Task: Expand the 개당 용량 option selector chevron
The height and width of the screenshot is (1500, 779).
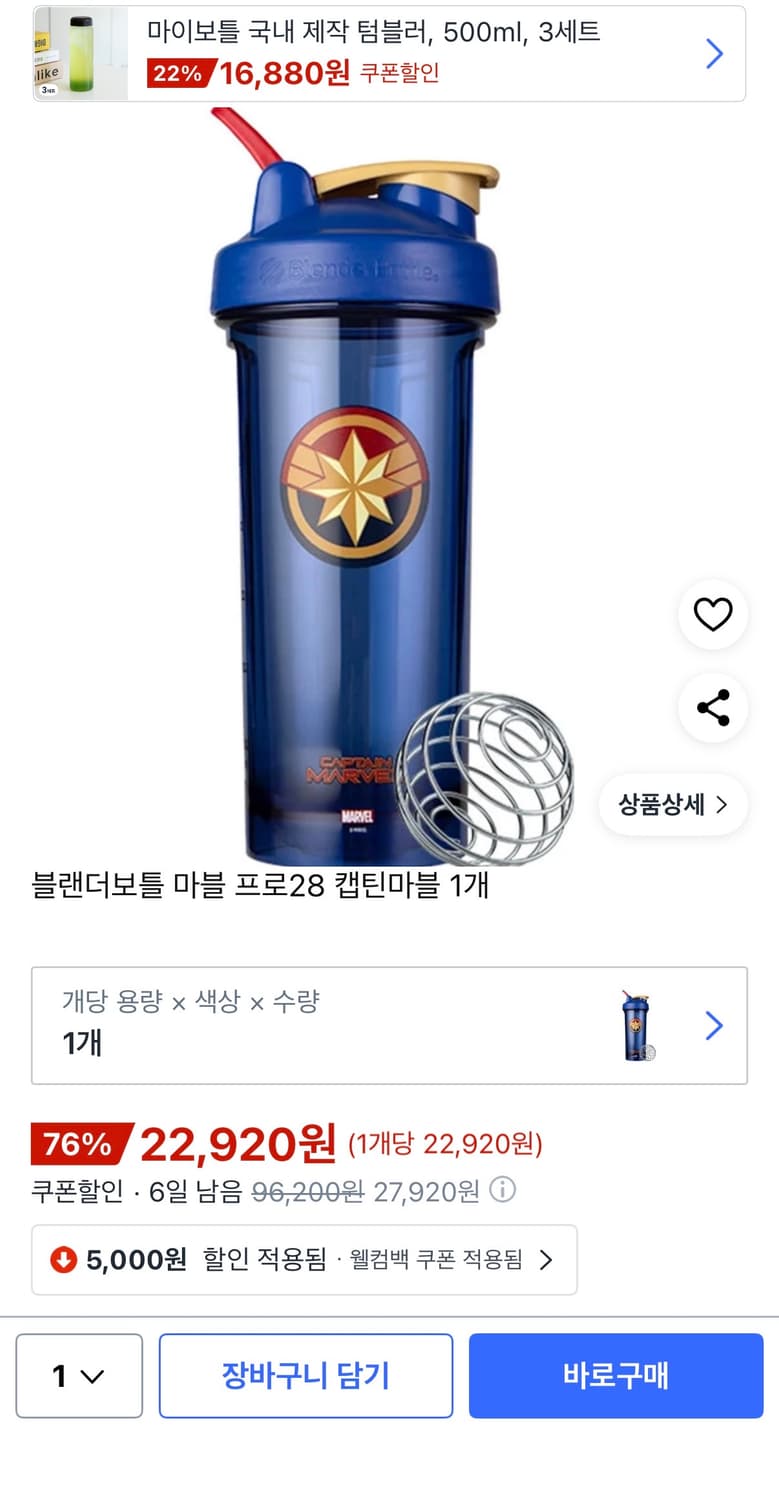Action: pos(714,1026)
